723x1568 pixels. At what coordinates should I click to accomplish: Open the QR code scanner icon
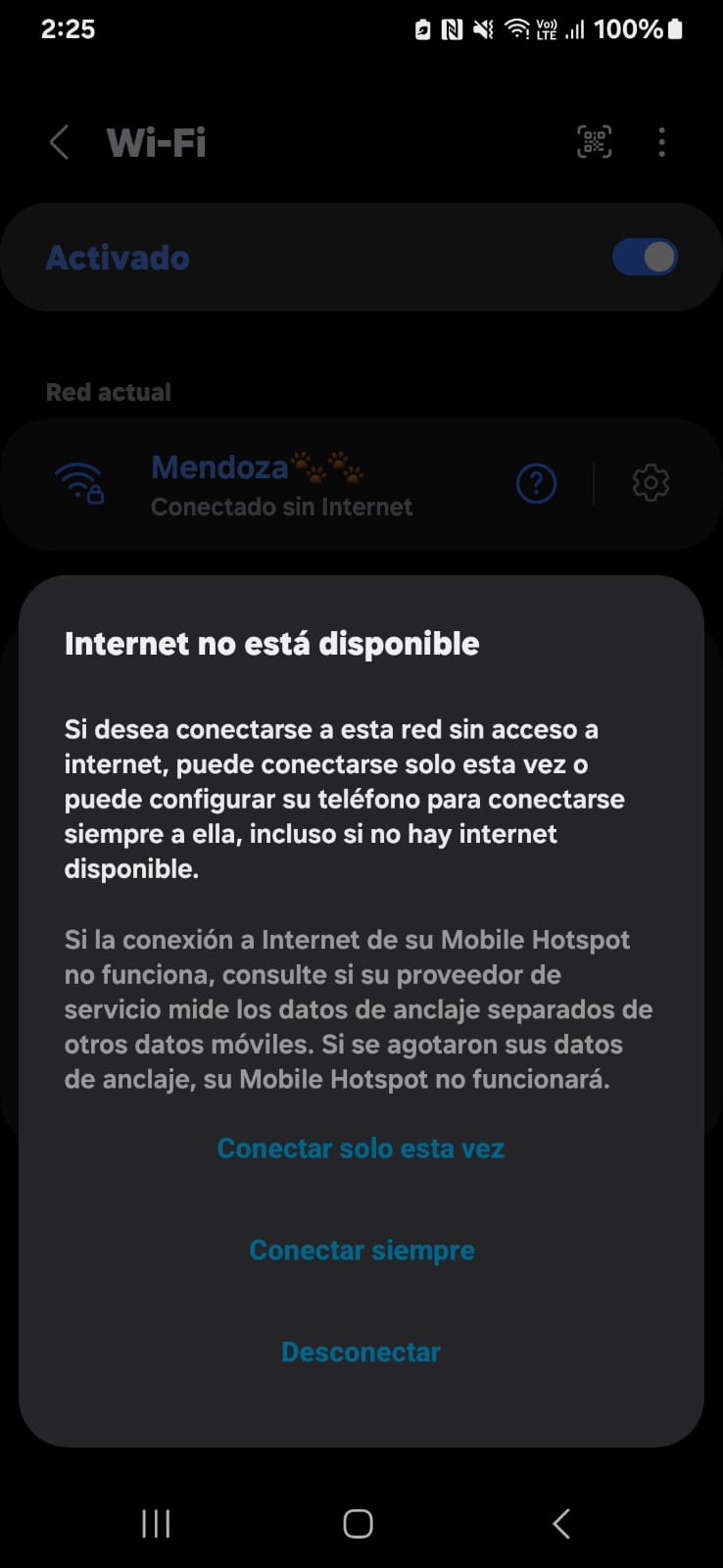point(594,143)
